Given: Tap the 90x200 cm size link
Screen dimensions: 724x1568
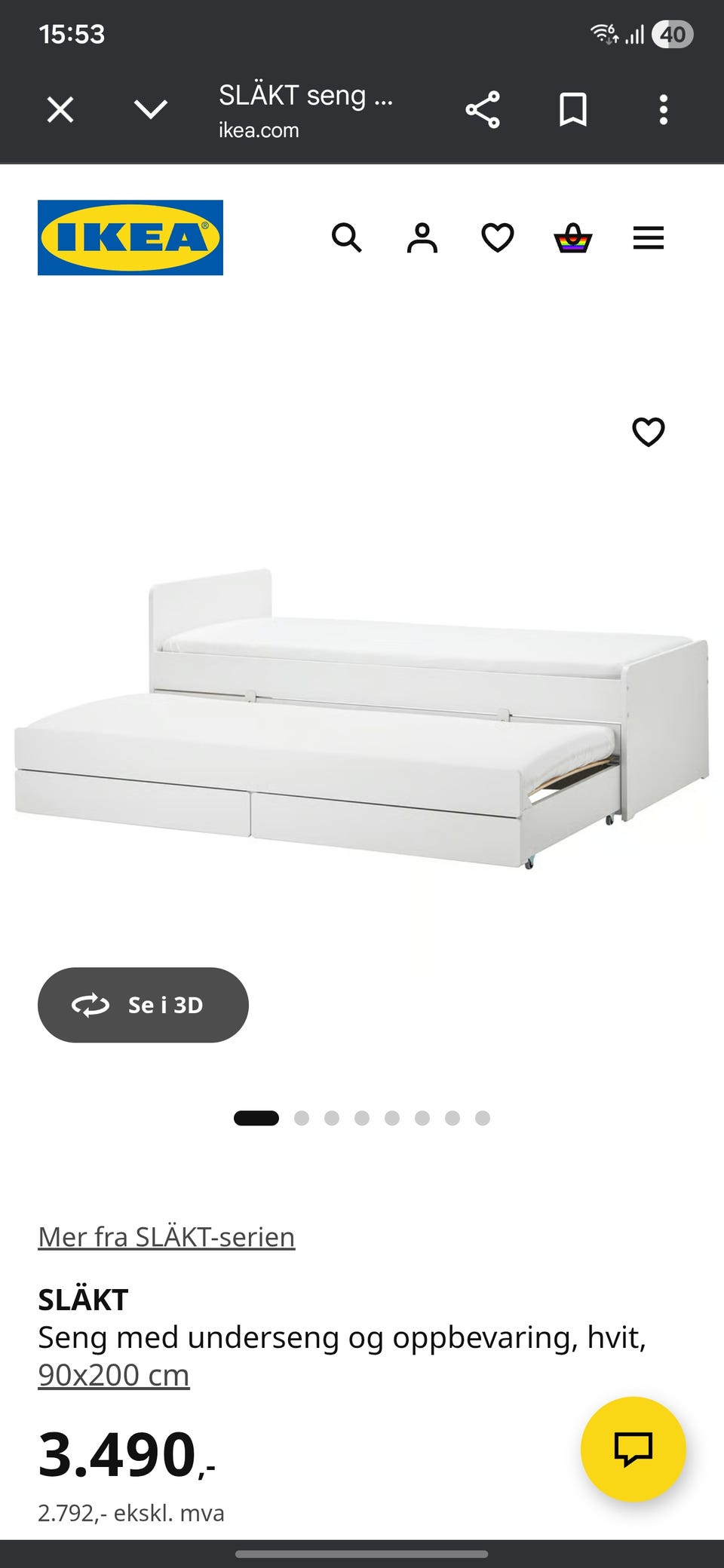Looking at the screenshot, I should (114, 1375).
